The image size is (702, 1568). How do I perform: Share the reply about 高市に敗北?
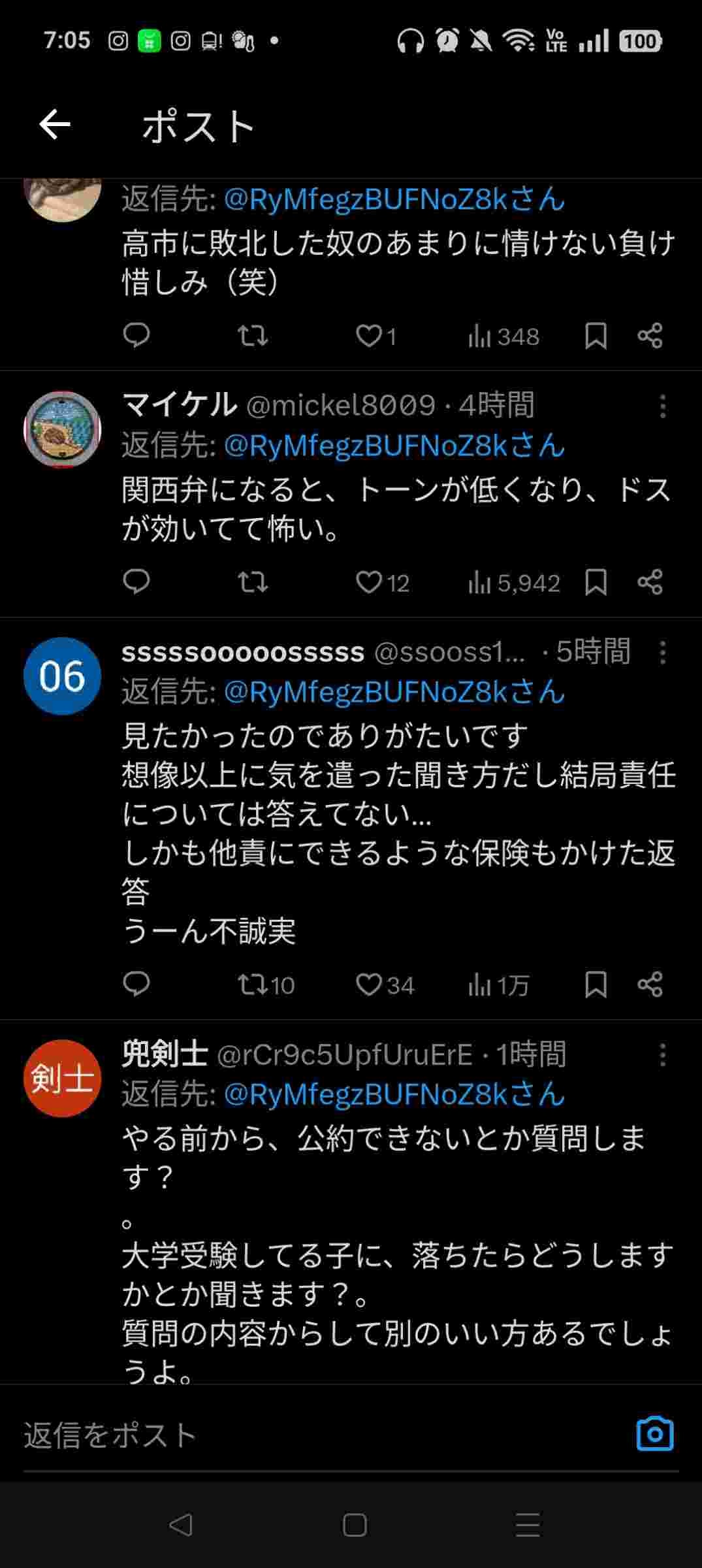coord(650,336)
